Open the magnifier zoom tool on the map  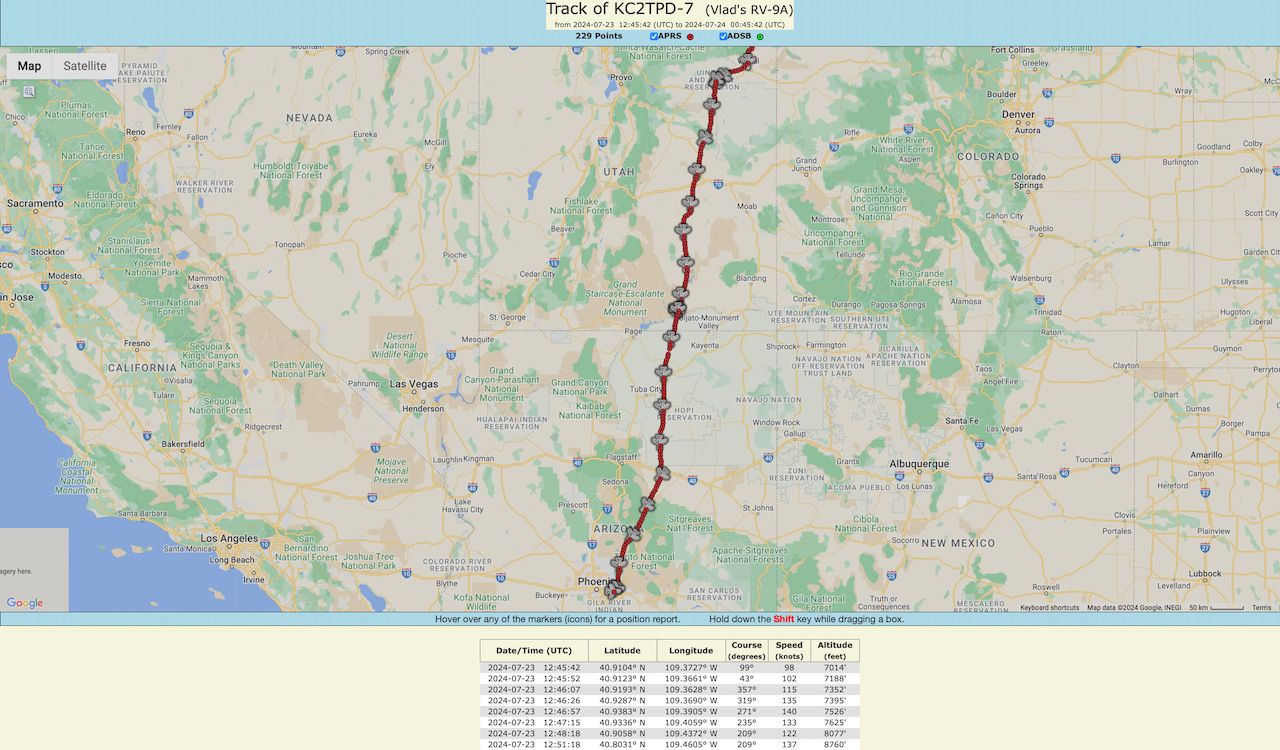[29, 92]
